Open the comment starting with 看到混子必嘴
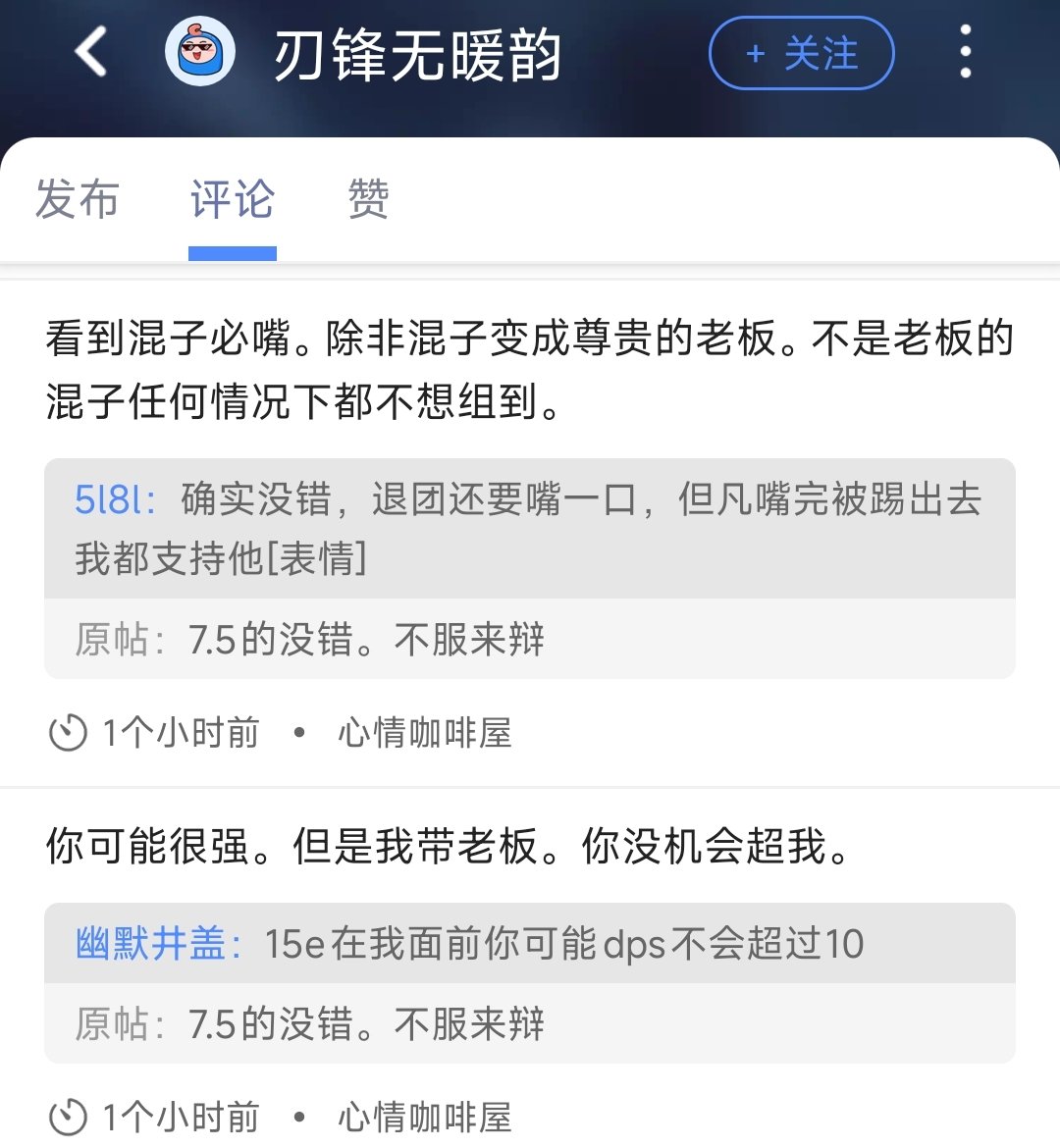 [528, 370]
